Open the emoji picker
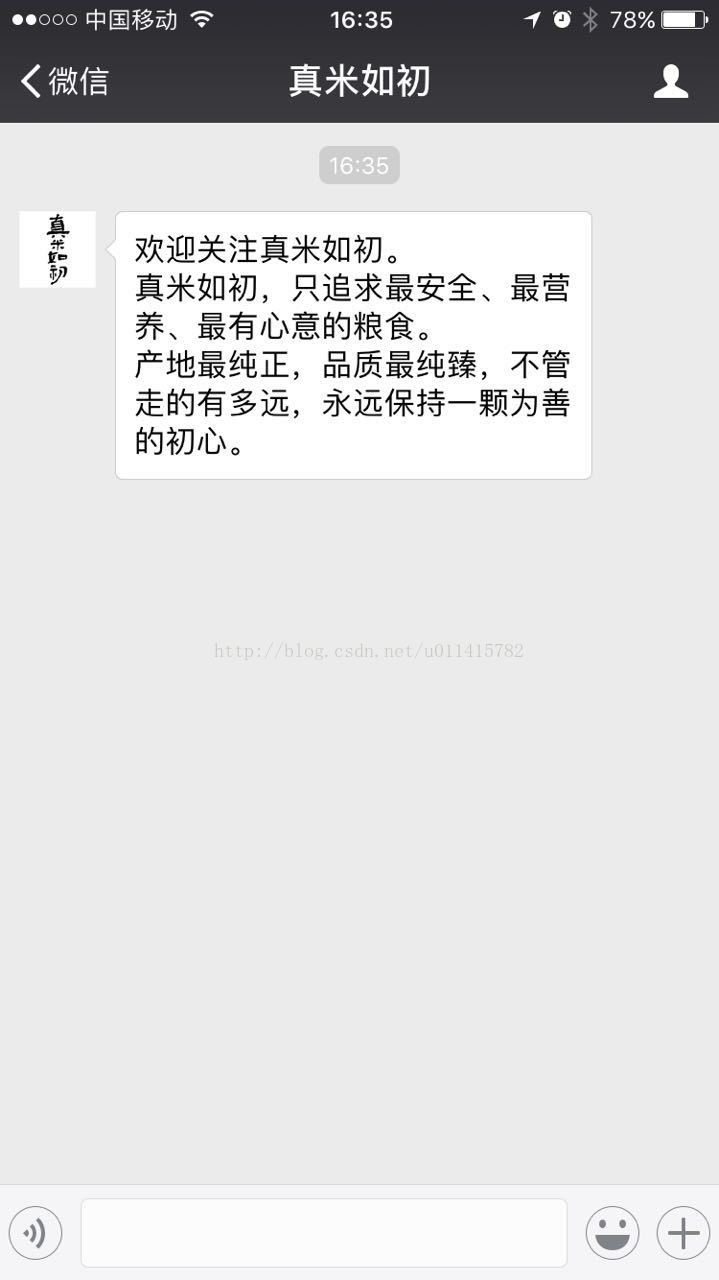Screen dimensions: 719x1280 click(x=612, y=1233)
